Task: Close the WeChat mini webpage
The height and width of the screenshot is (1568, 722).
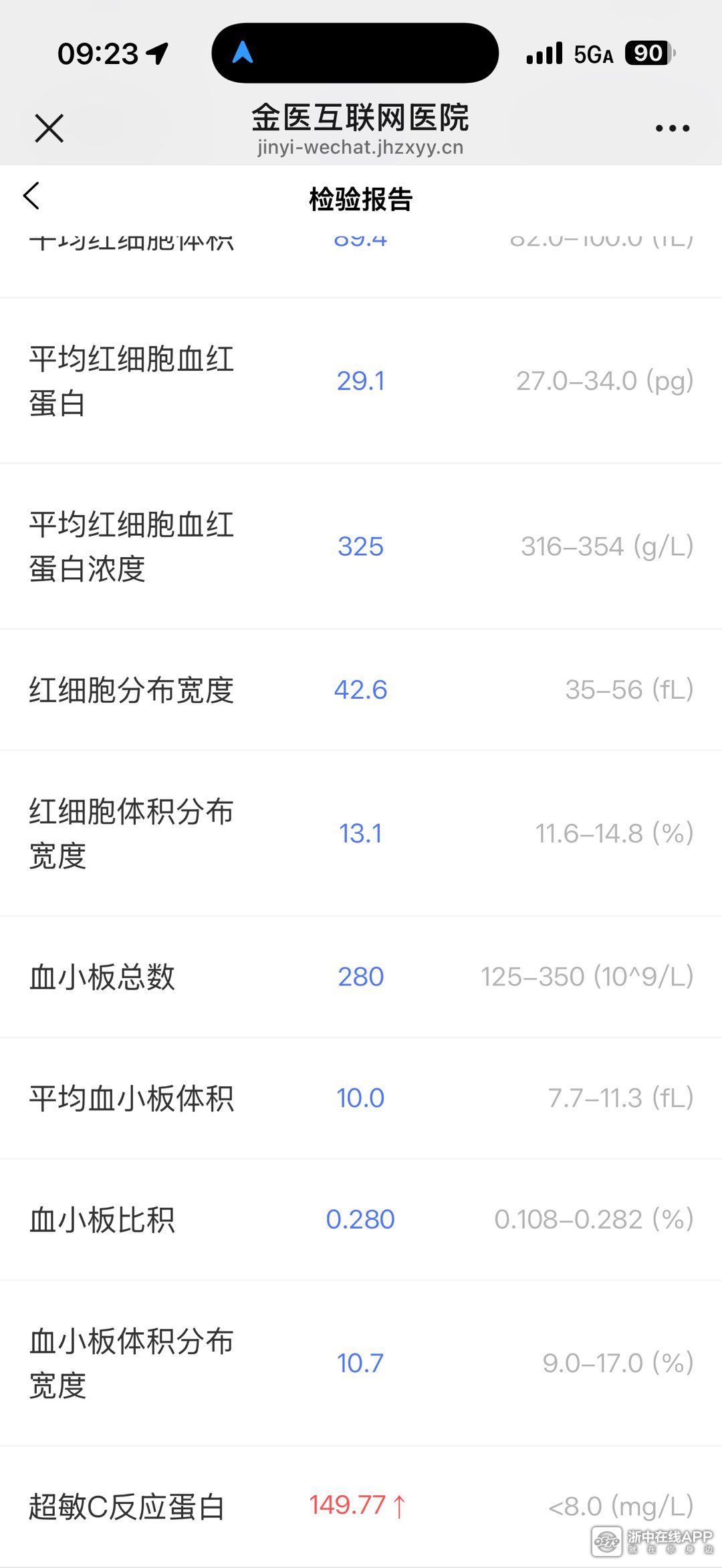Action: click(49, 128)
